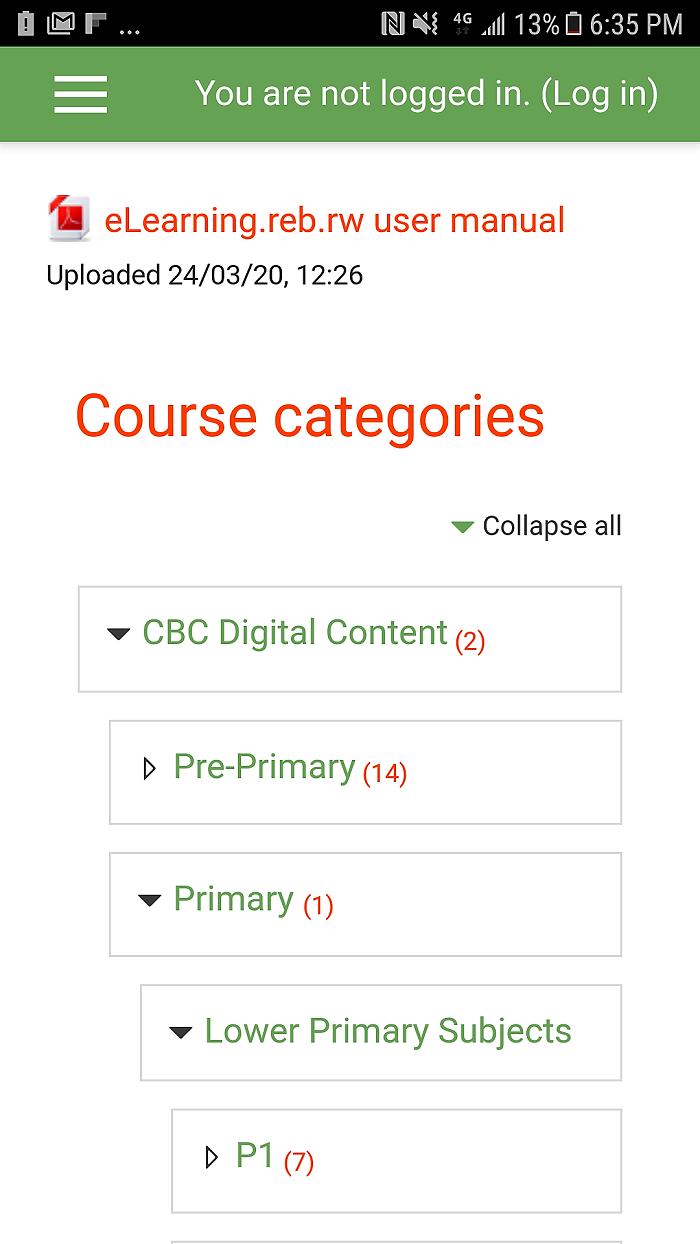The image size is (700, 1244).
Task: Tap the Log in link
Action: [599, 94]
